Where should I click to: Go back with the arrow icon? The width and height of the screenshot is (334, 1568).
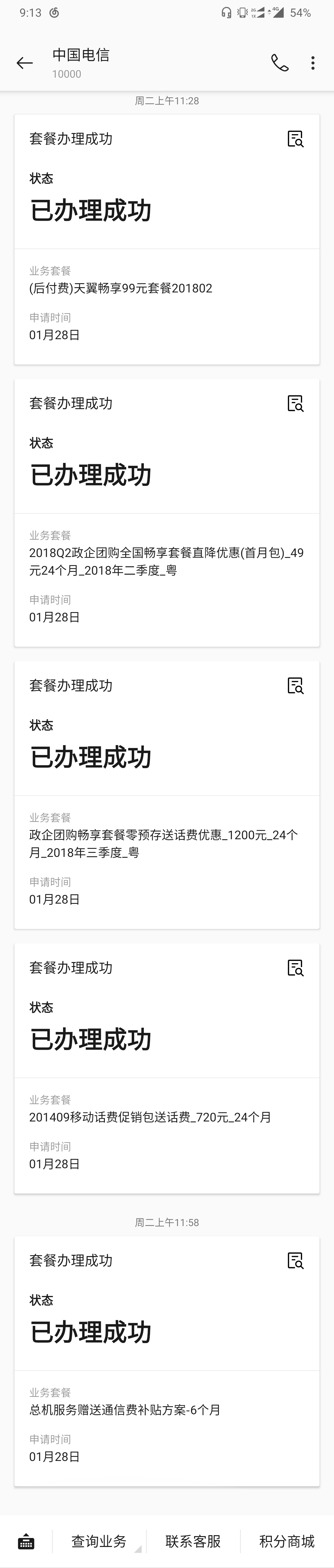click(x=24, y=63)
